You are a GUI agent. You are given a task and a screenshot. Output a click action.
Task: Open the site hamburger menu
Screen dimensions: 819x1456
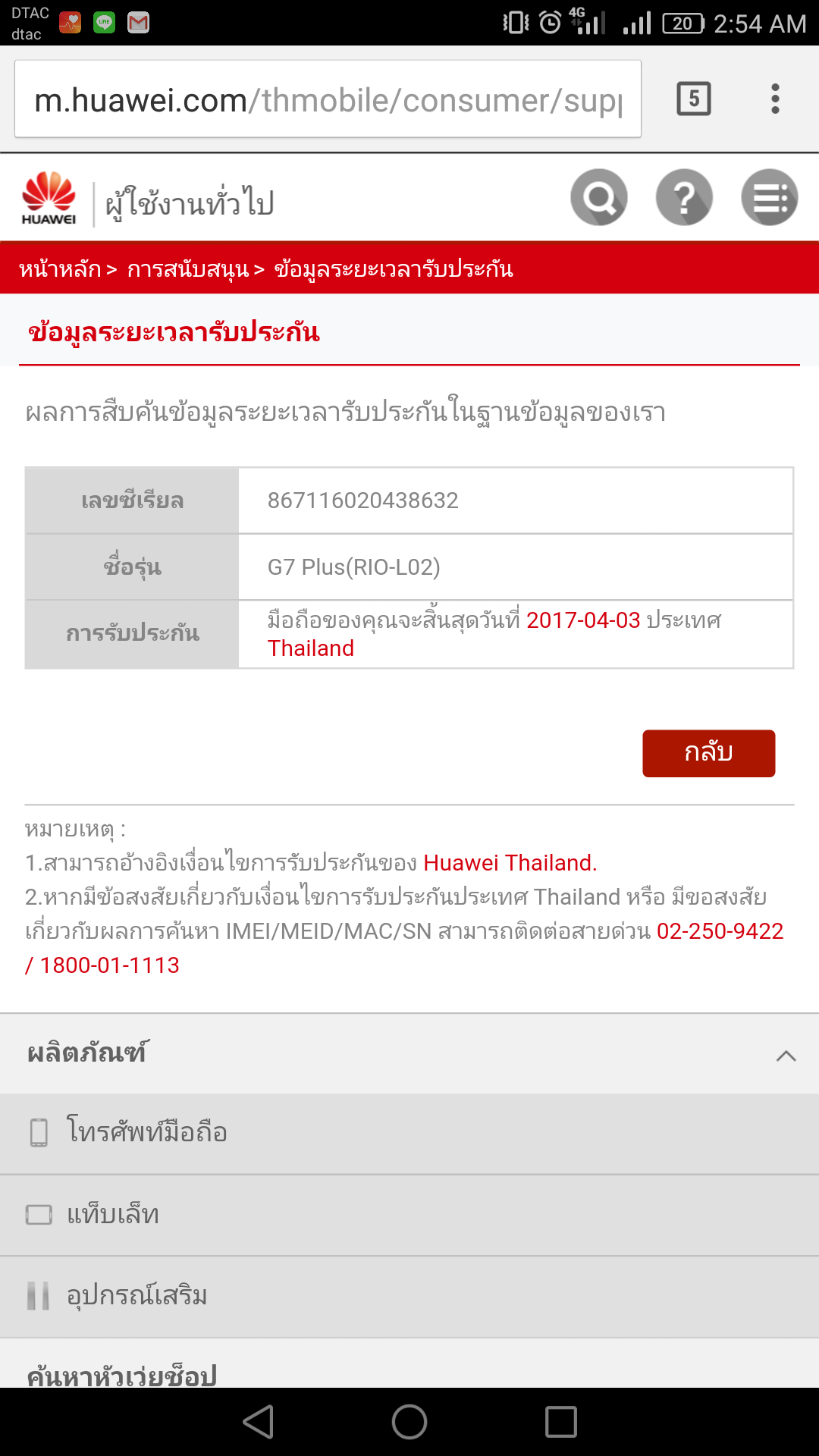click(769, 198)
